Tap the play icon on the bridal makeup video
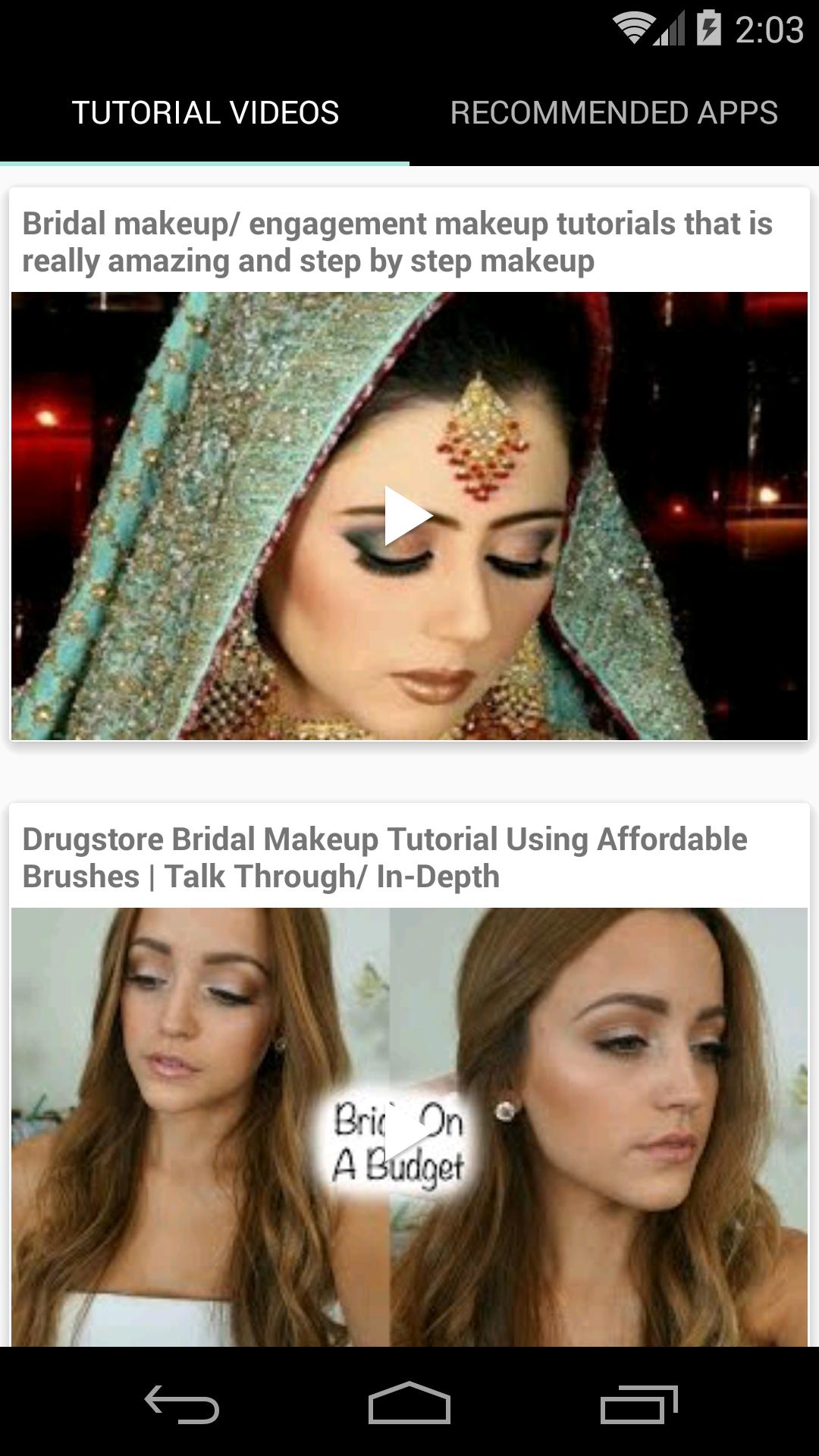The image size is (819, 1456). point(409,516)
